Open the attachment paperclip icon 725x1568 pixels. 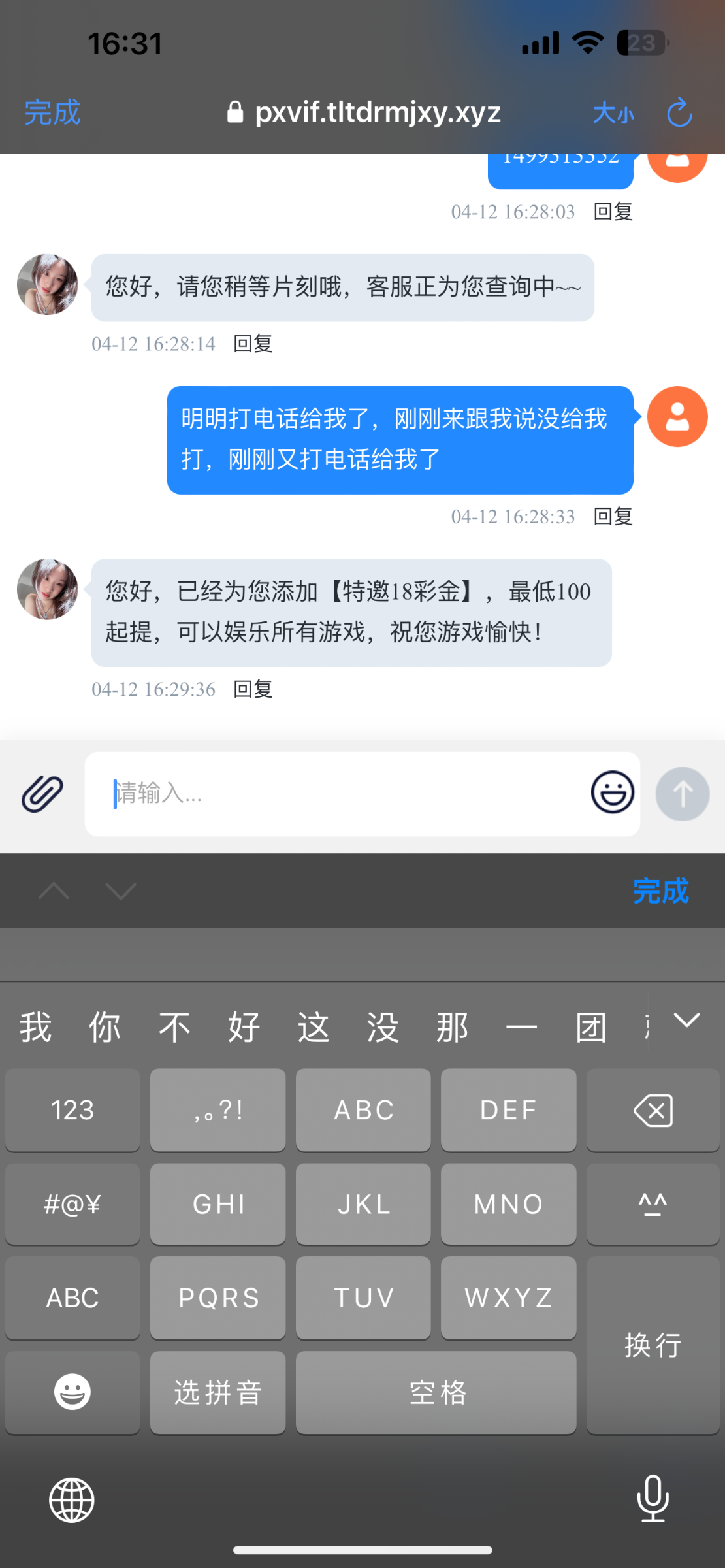[42, 794]
